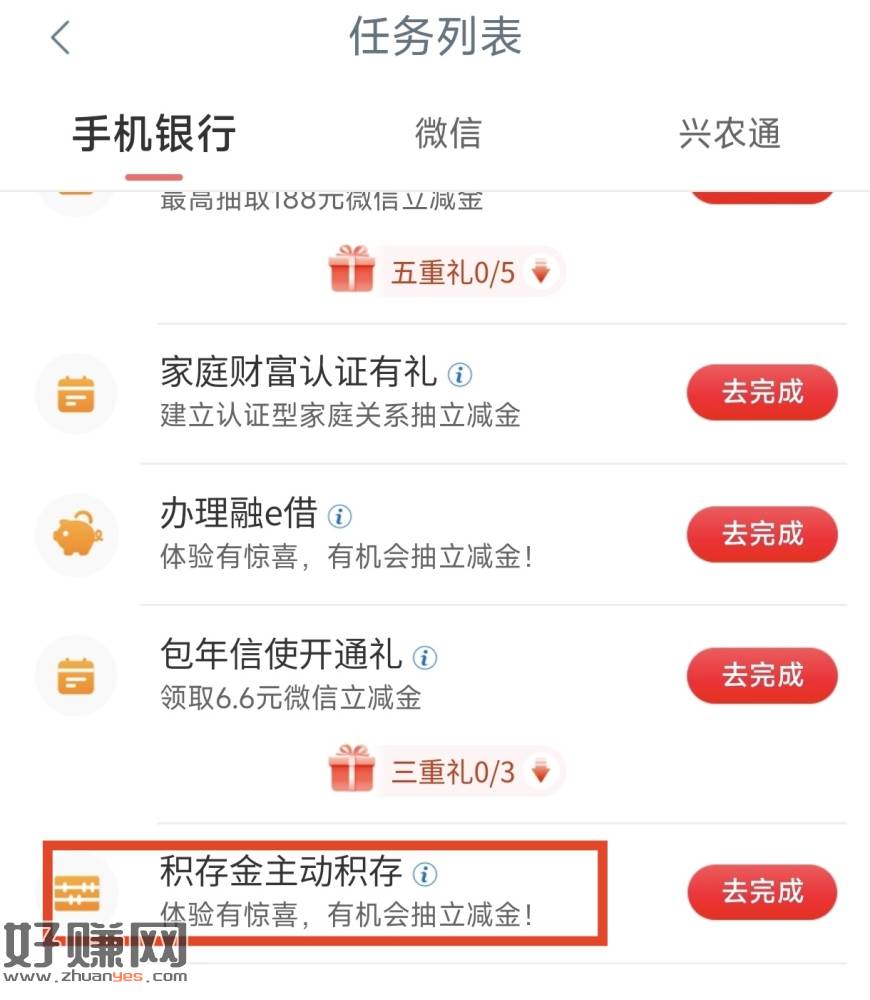Image resolution: width=870 pixels, height=1000 pixels.
Task: Tap 去完成 for 包年信使开通礼
Action: click(762, 675)
